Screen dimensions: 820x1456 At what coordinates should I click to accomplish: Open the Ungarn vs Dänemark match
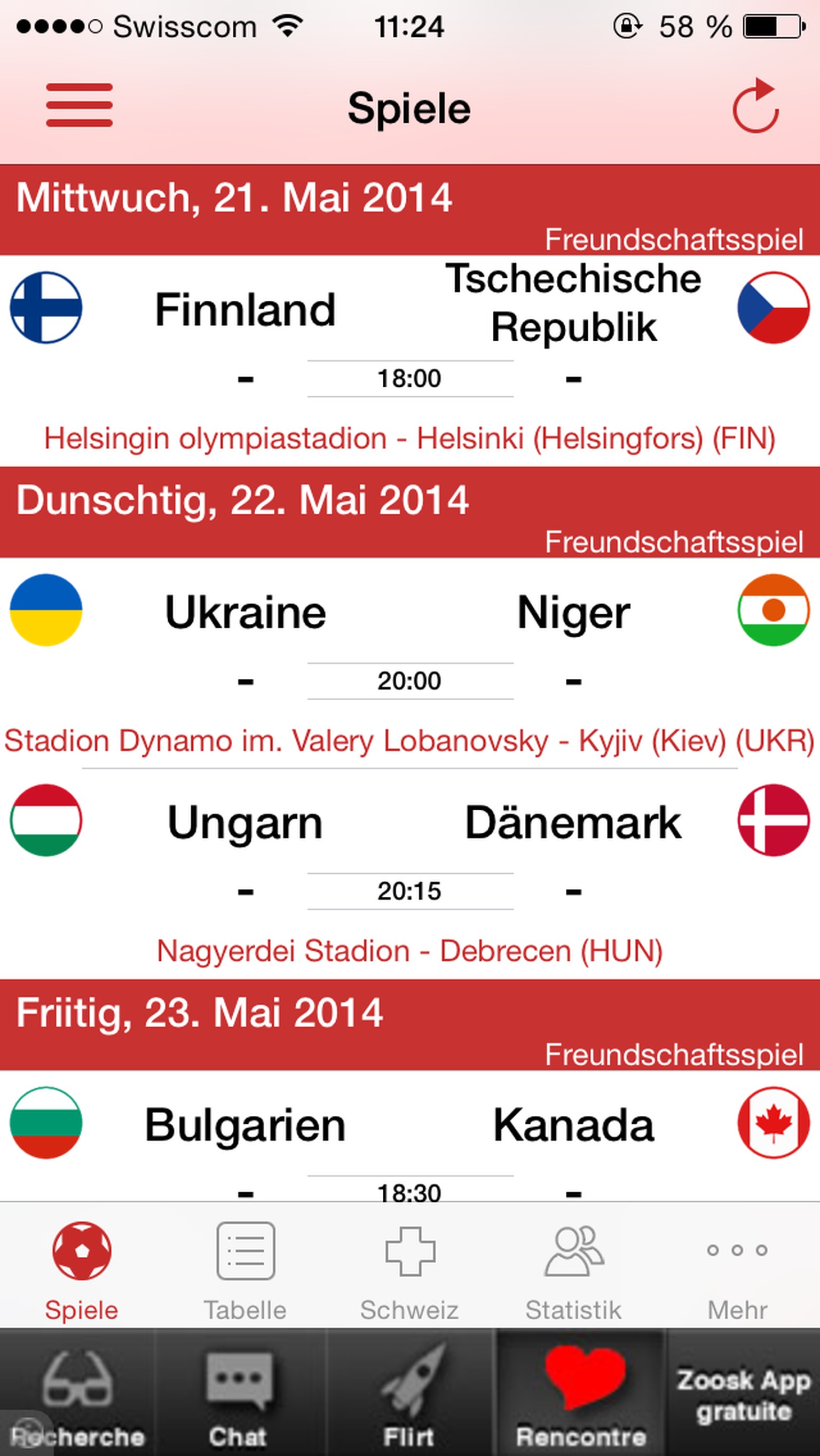click(409, 859)
